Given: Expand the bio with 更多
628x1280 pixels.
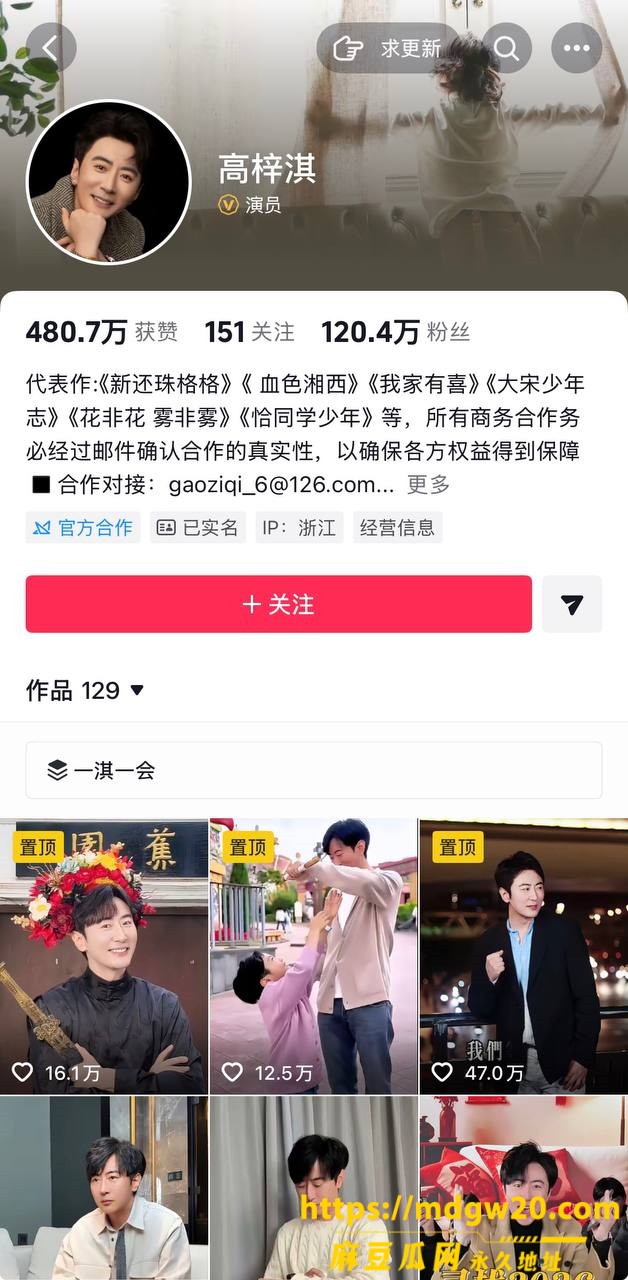Looking at the screenshot, I should point(428,485).
